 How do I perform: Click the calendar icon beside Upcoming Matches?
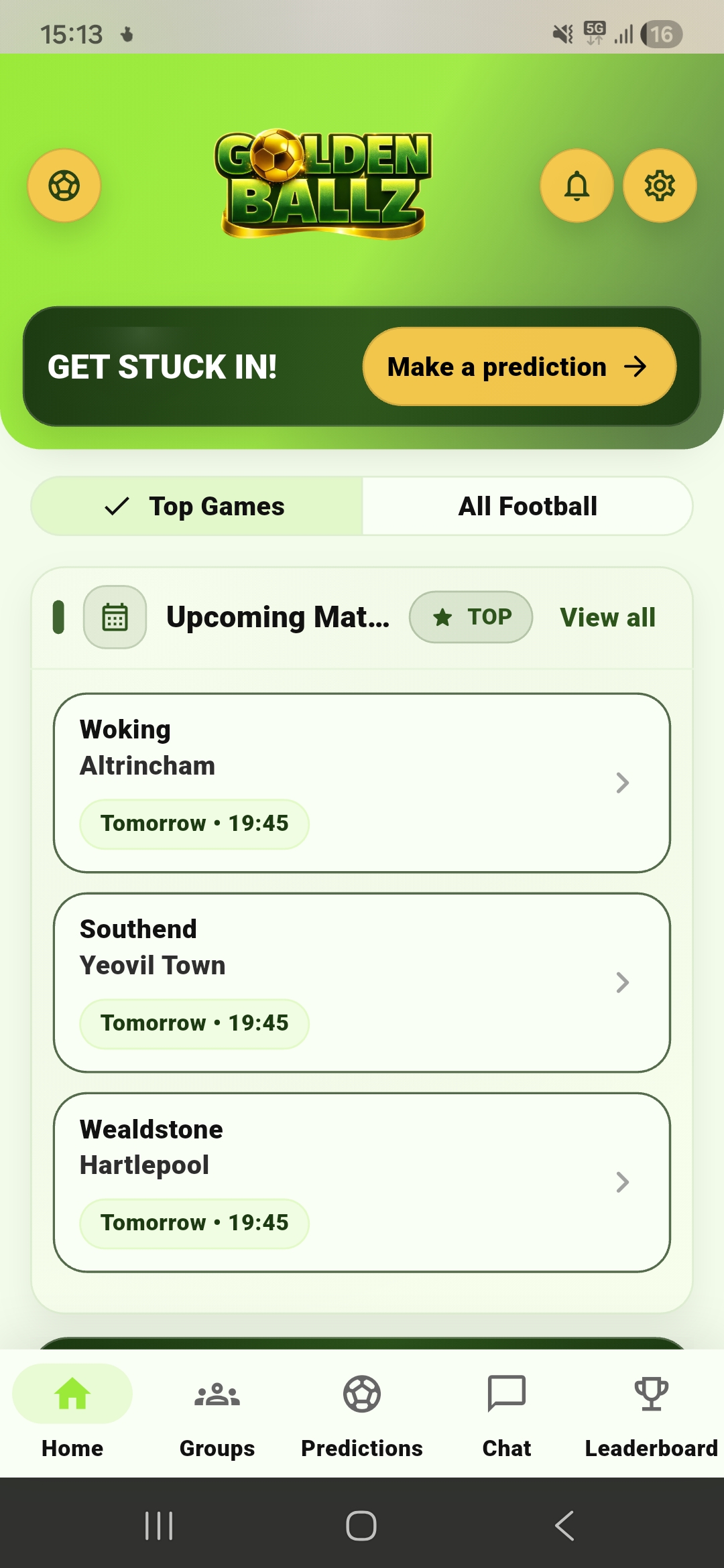coord(114,617)
